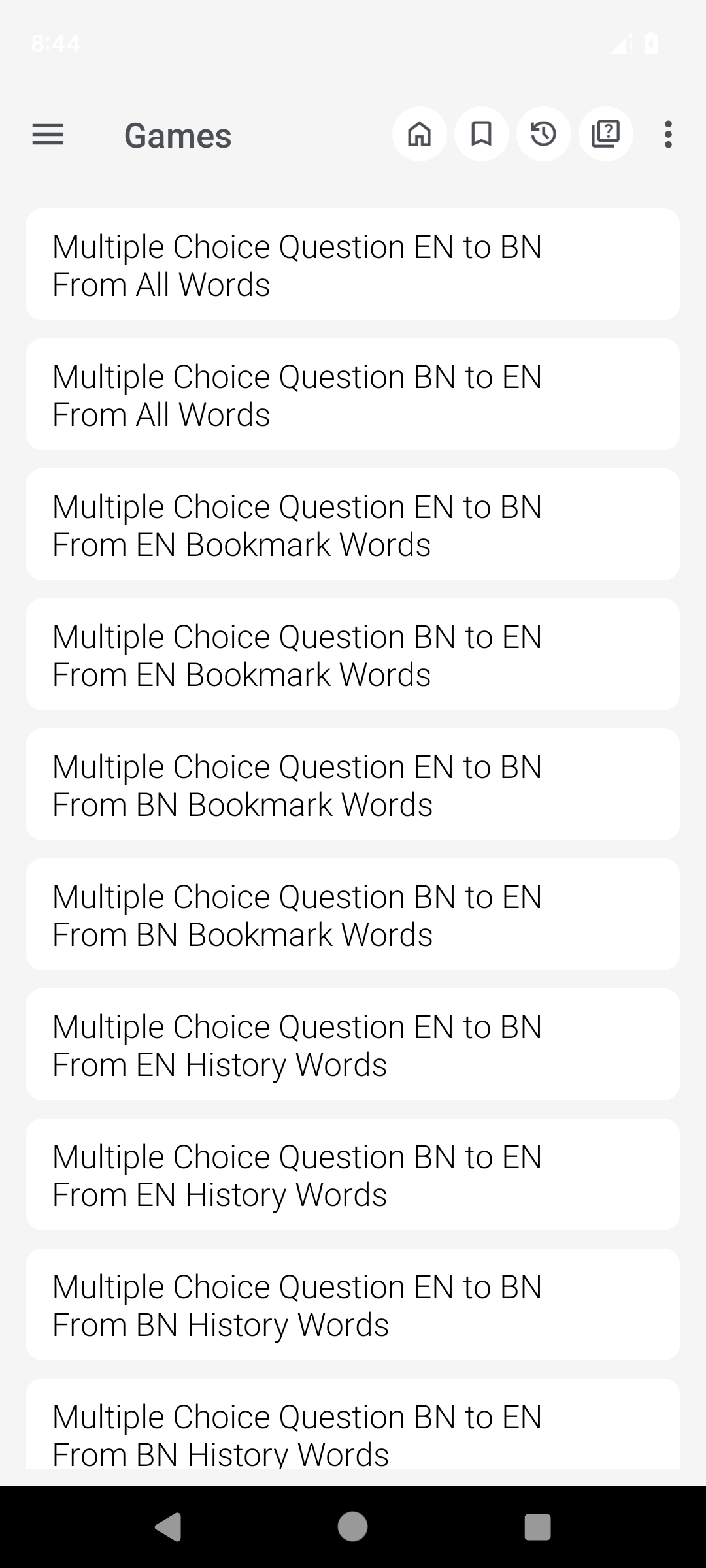
Task: Click the Games screen title
Action: (176, 135)
